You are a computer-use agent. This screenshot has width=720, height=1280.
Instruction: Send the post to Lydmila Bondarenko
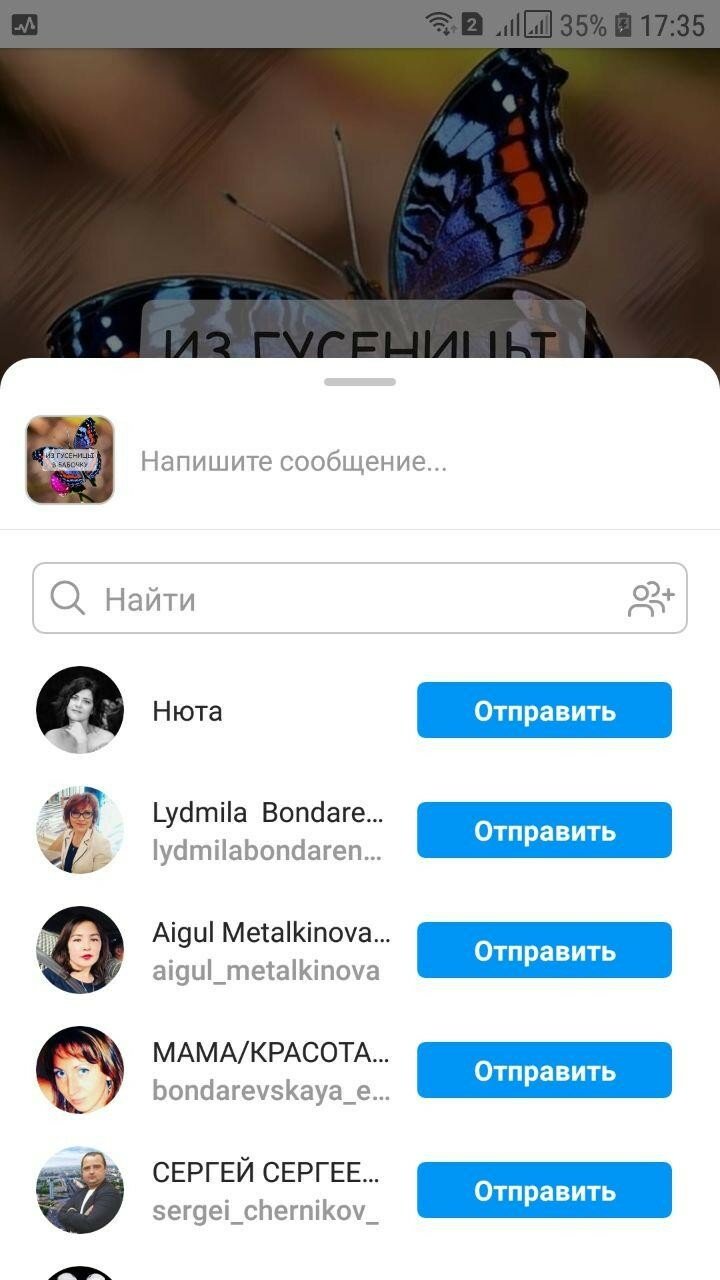pyautogui.click(x=544, y=831)
